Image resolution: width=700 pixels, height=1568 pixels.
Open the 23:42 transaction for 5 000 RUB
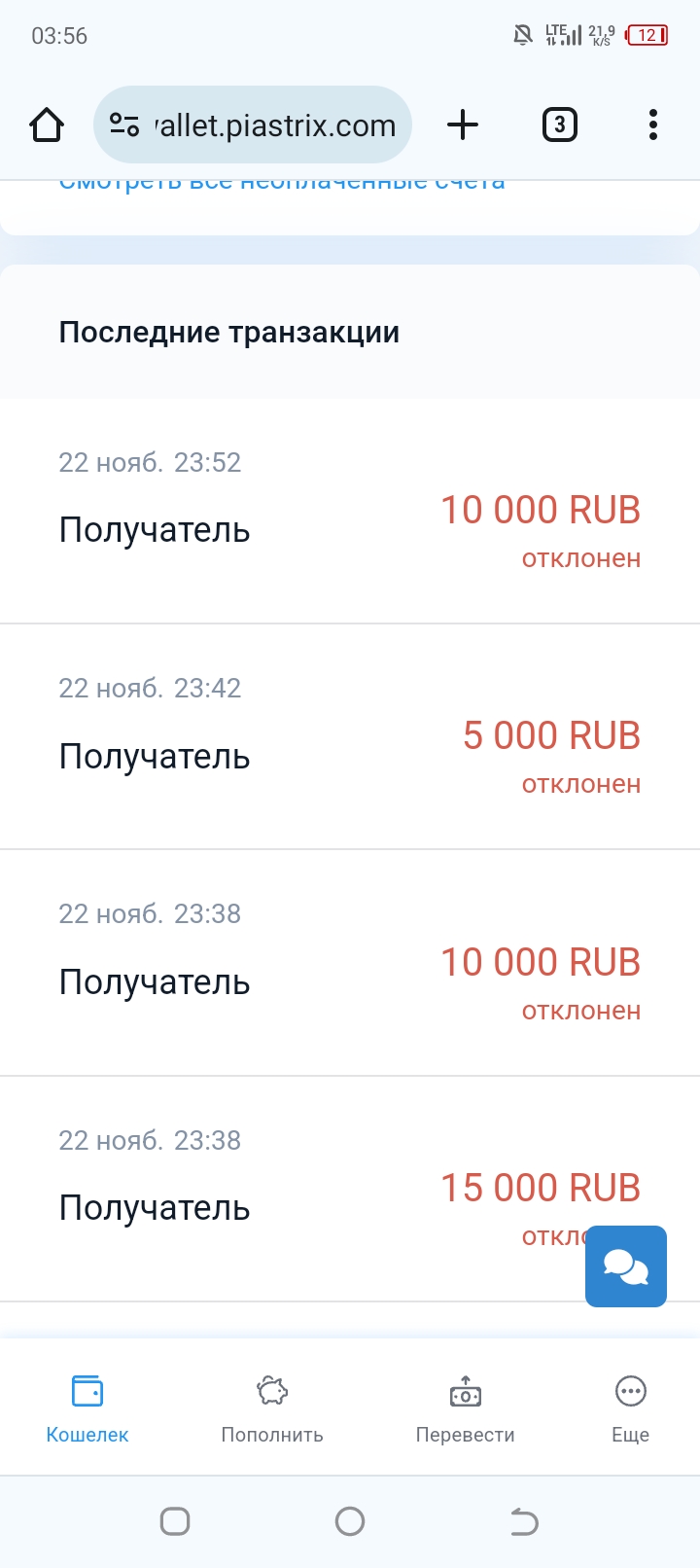click(x=350, y=736)
